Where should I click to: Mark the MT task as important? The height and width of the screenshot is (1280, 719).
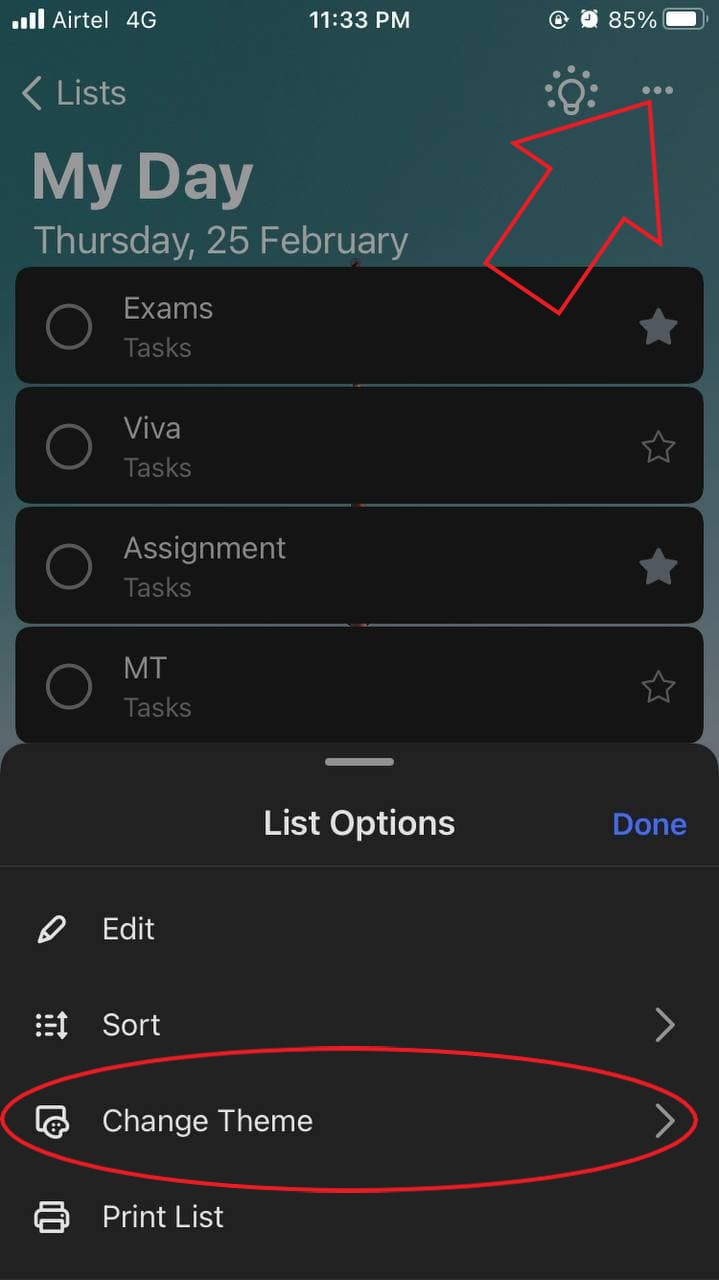tap(658, 687)
